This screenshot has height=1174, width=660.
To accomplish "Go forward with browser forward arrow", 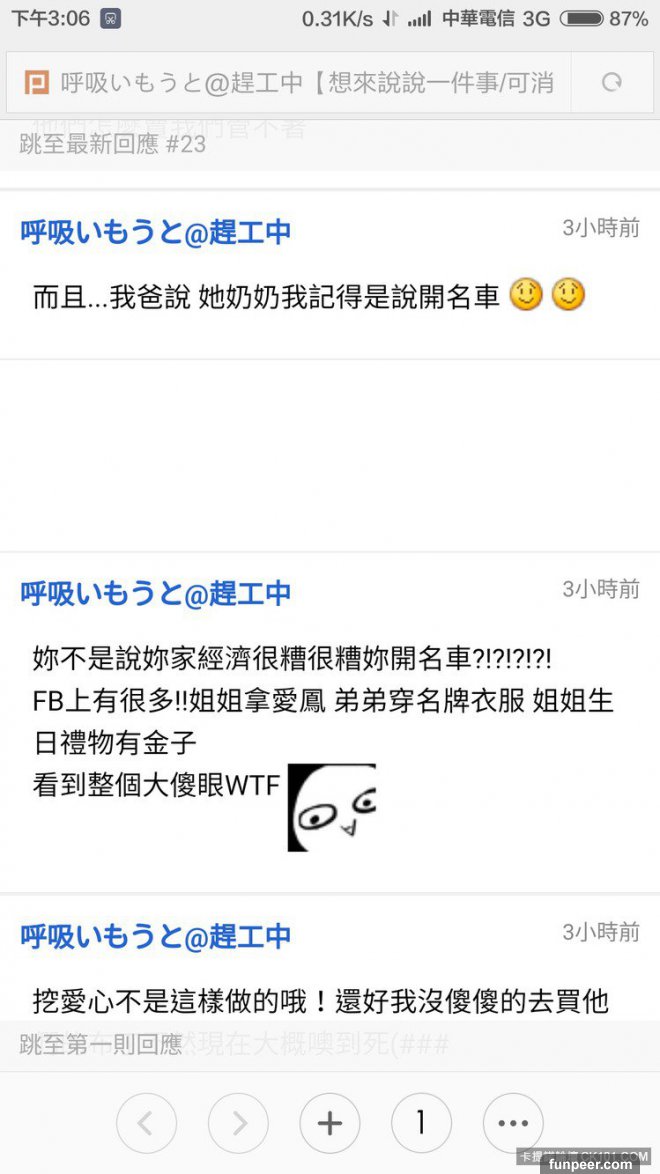I will coord(238,1123).
